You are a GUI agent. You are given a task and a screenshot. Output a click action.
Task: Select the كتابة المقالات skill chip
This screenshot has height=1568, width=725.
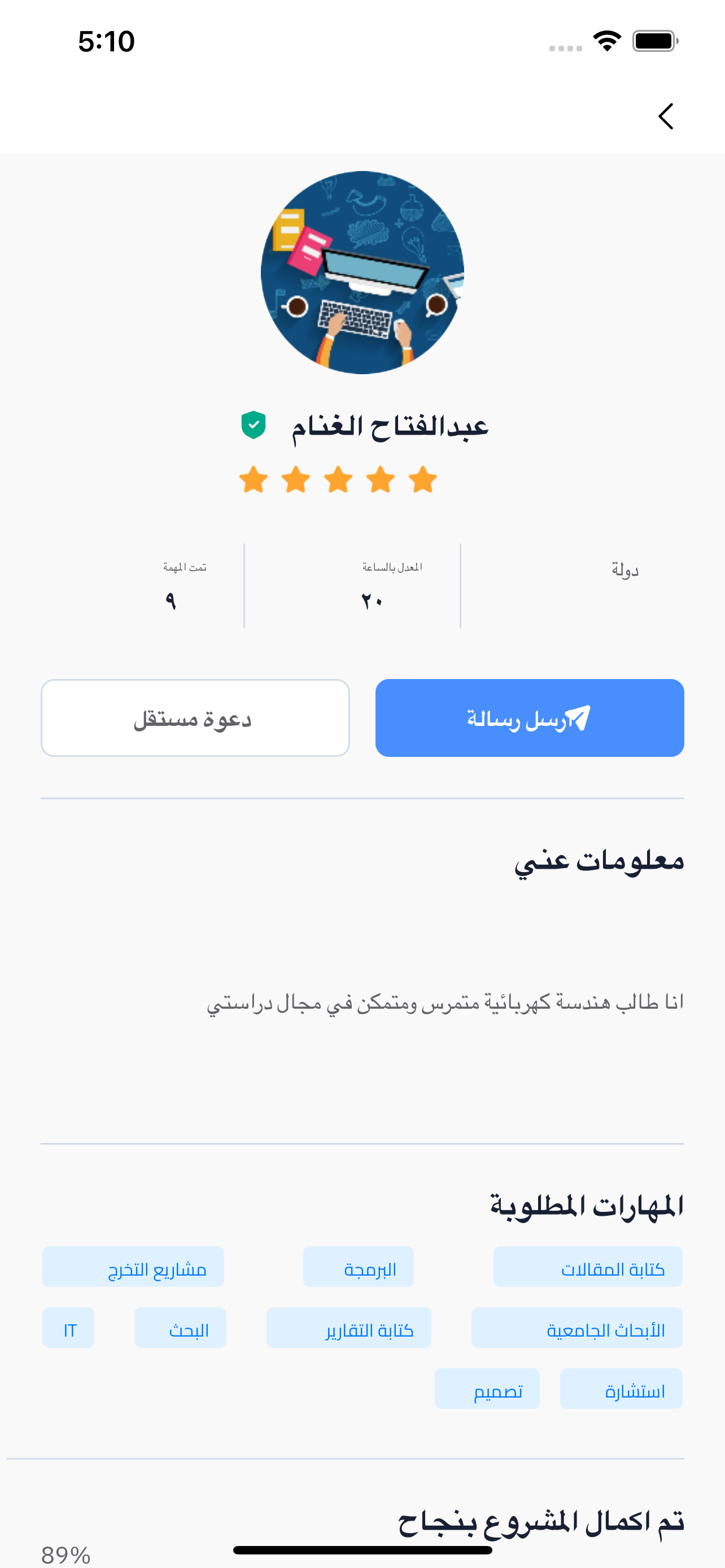pyautogui.click(x=587, y=1267)
